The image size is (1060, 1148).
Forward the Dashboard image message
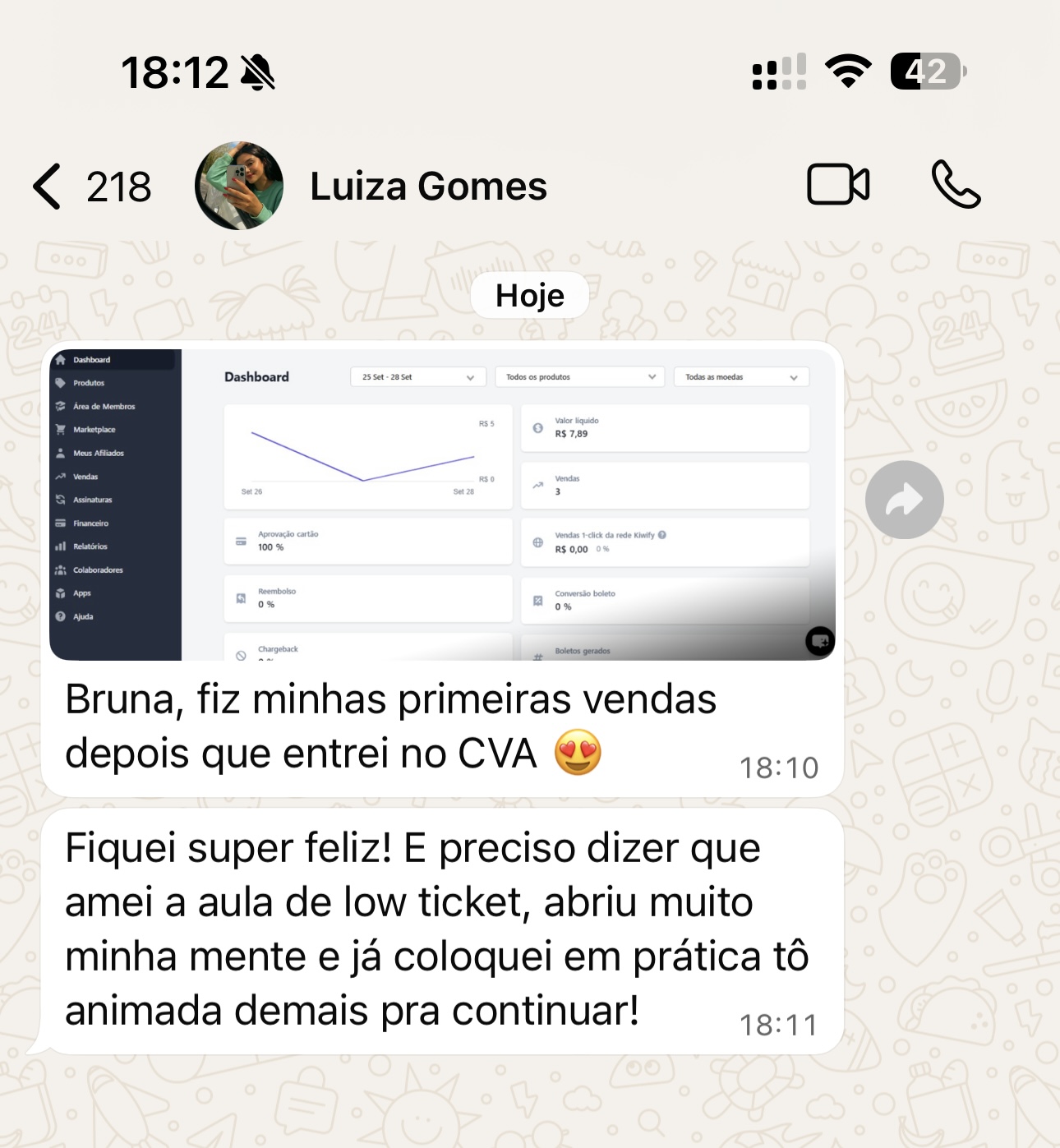click(x=904, y=500)
